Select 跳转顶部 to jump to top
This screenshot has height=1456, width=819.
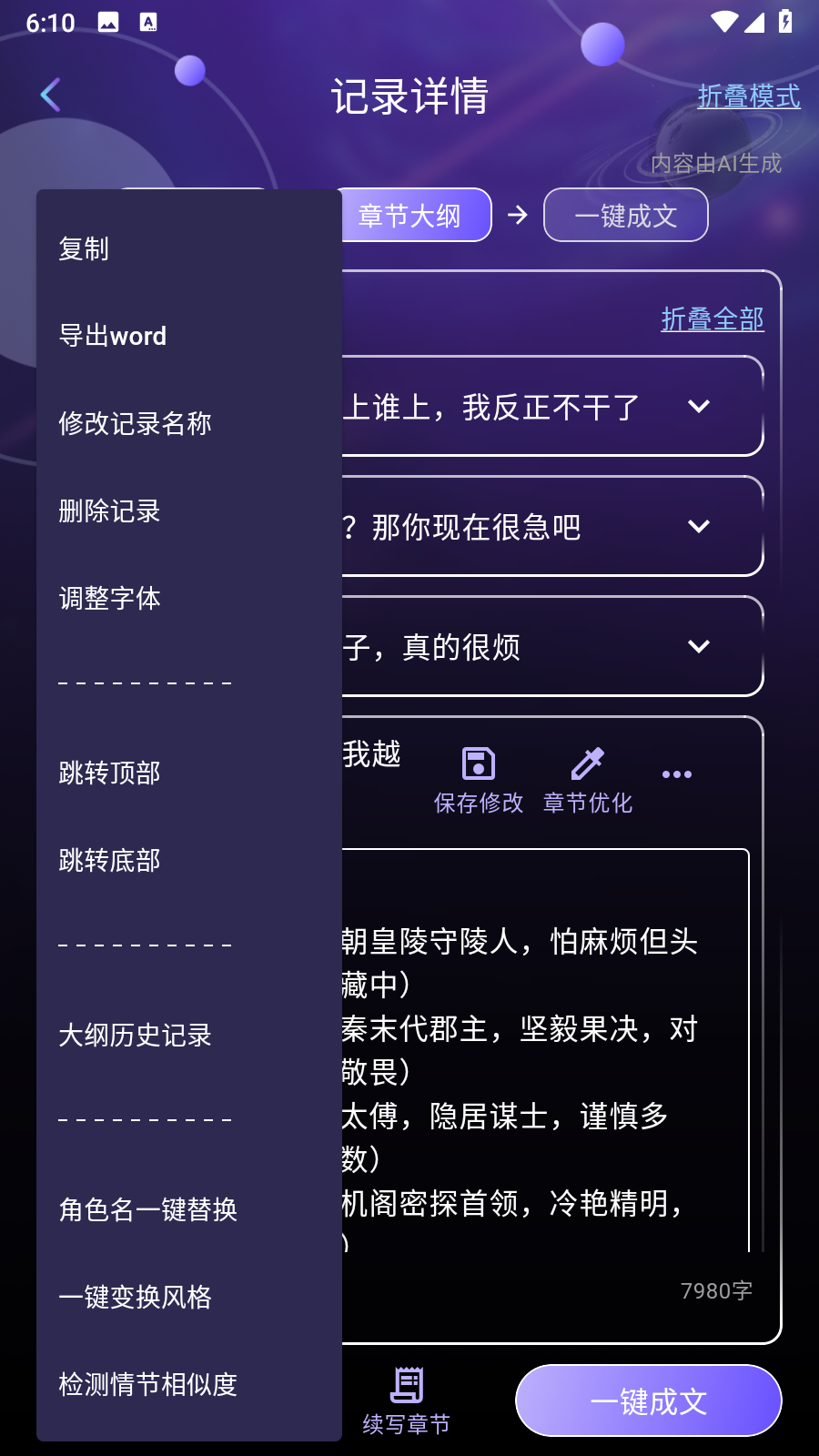pyautogui.click(x=108, y=773)
